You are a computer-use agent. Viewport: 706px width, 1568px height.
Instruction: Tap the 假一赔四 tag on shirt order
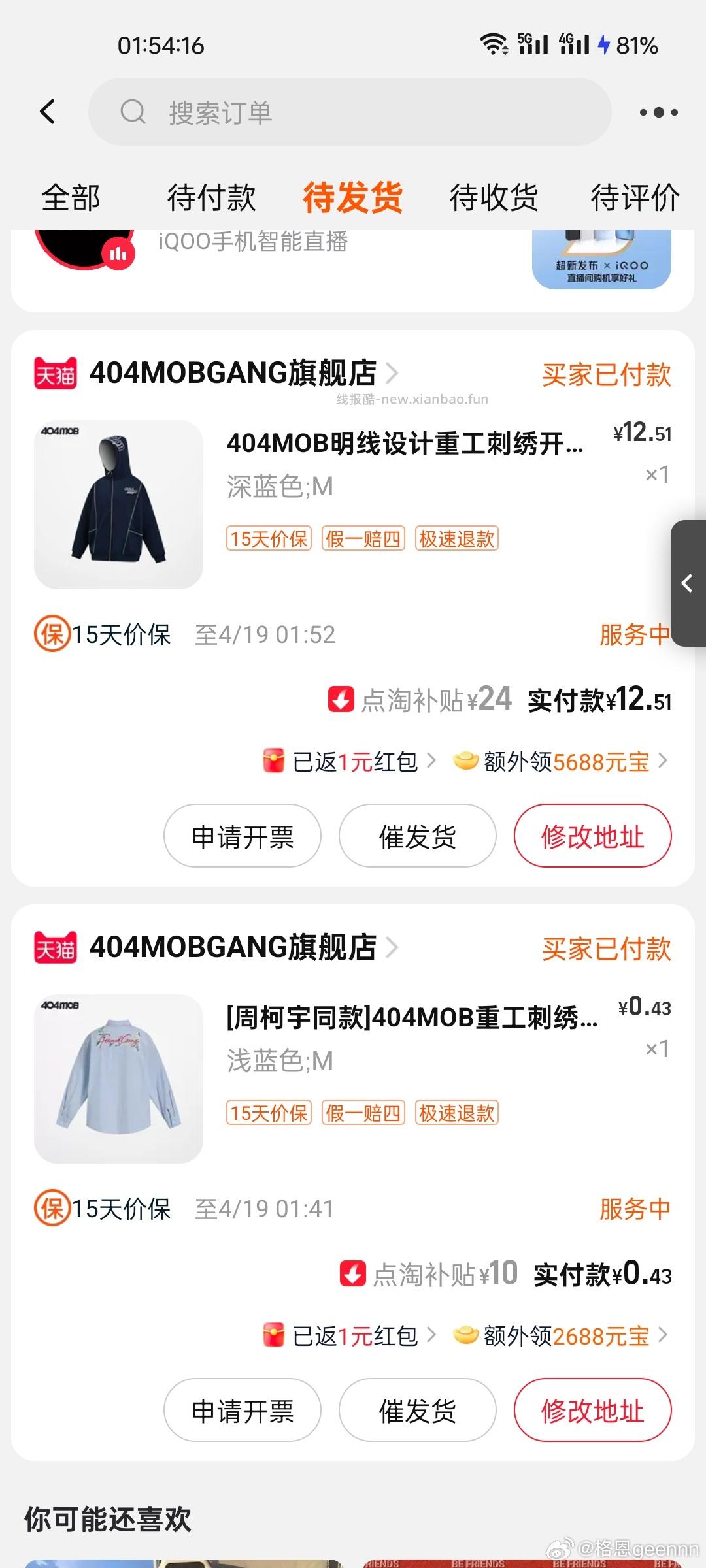click(x=363, y=1113)
